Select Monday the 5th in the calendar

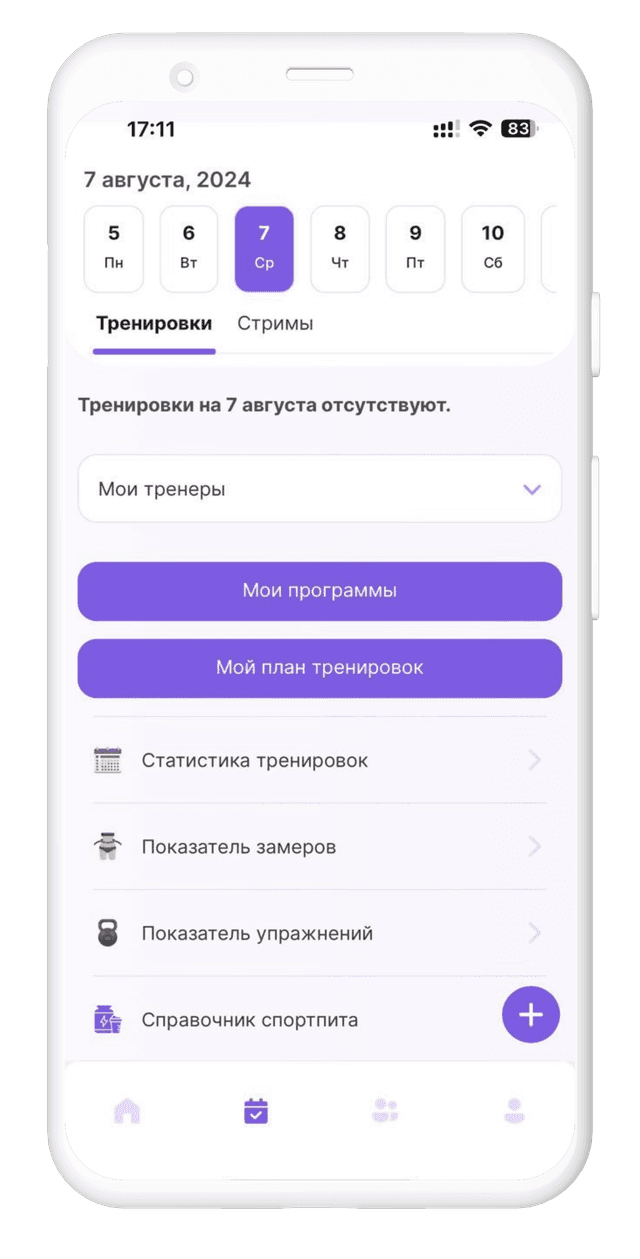coord(113,248)
